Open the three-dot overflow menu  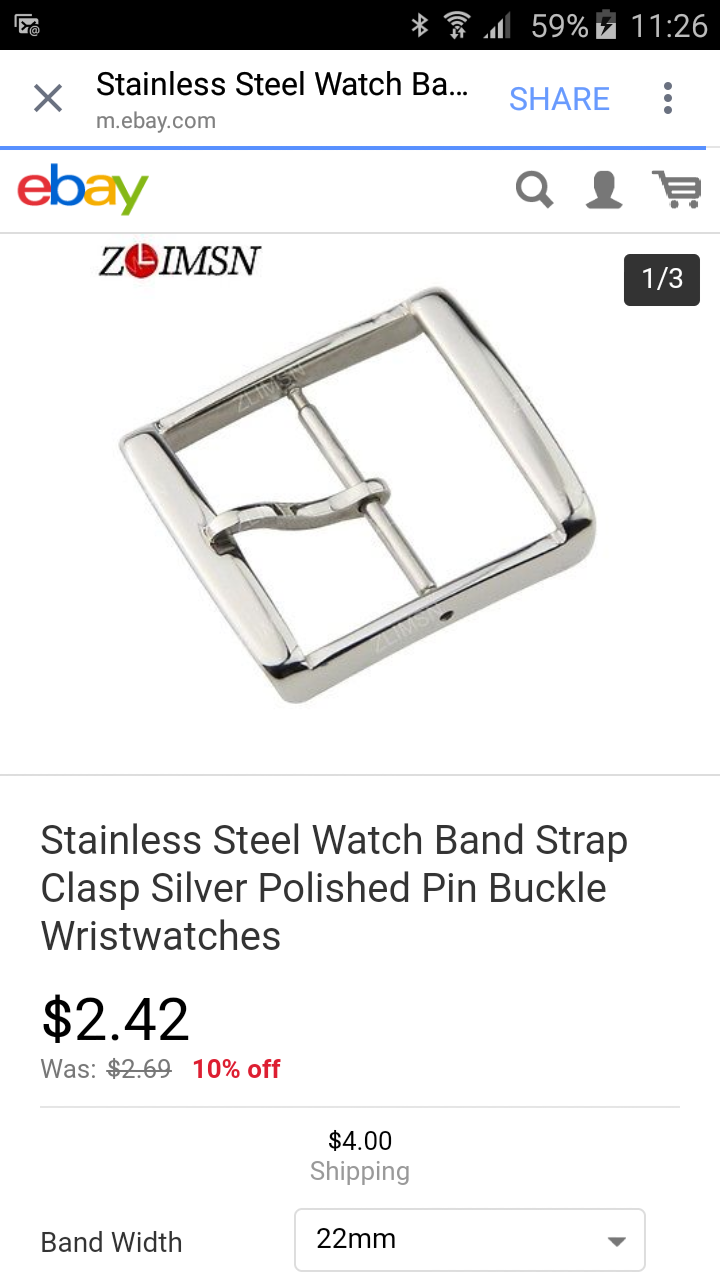coord(668,99)
